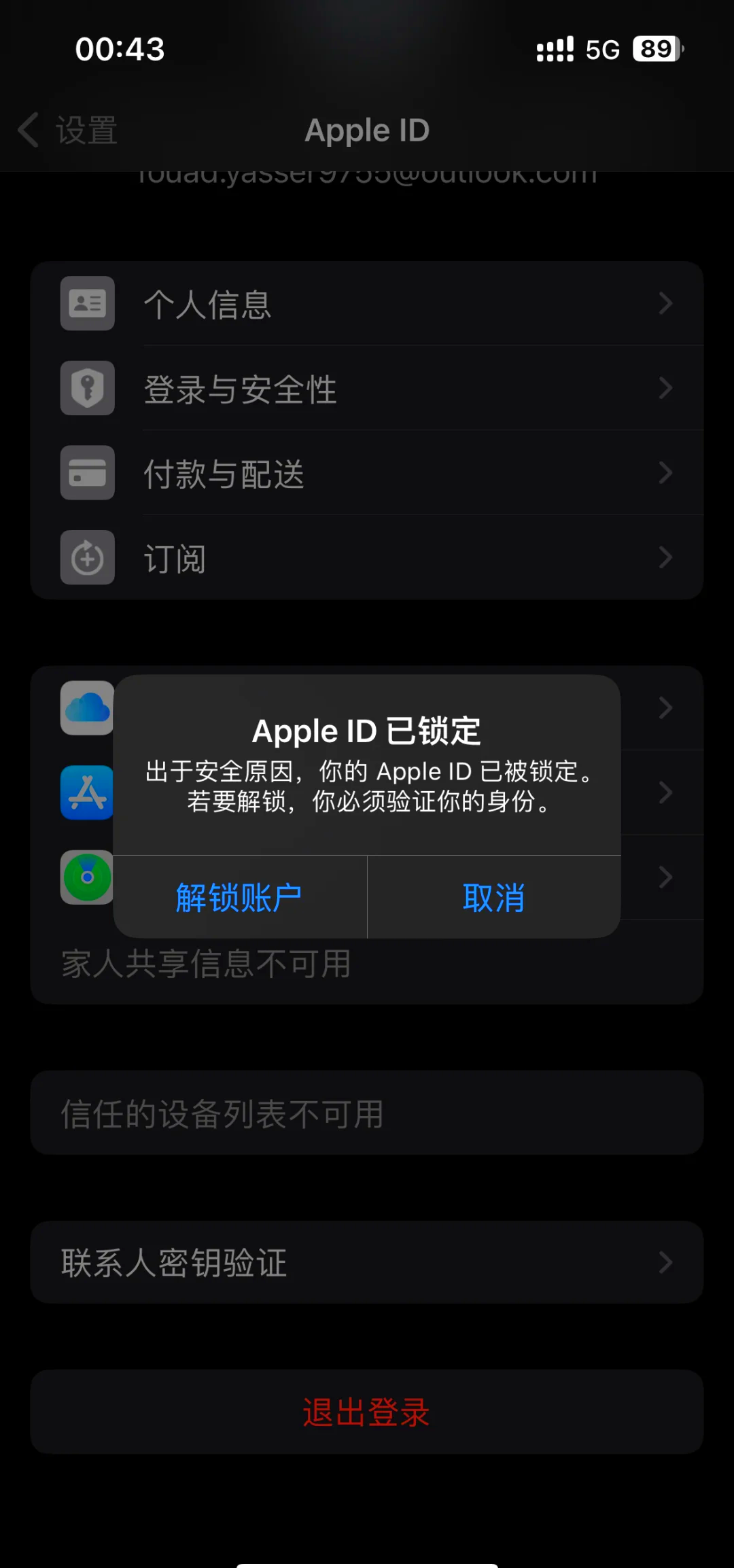Viewport: 734px width, 1568px height.
Task: Open 订阅 details via its right chevron
Action: pos(665,558)
